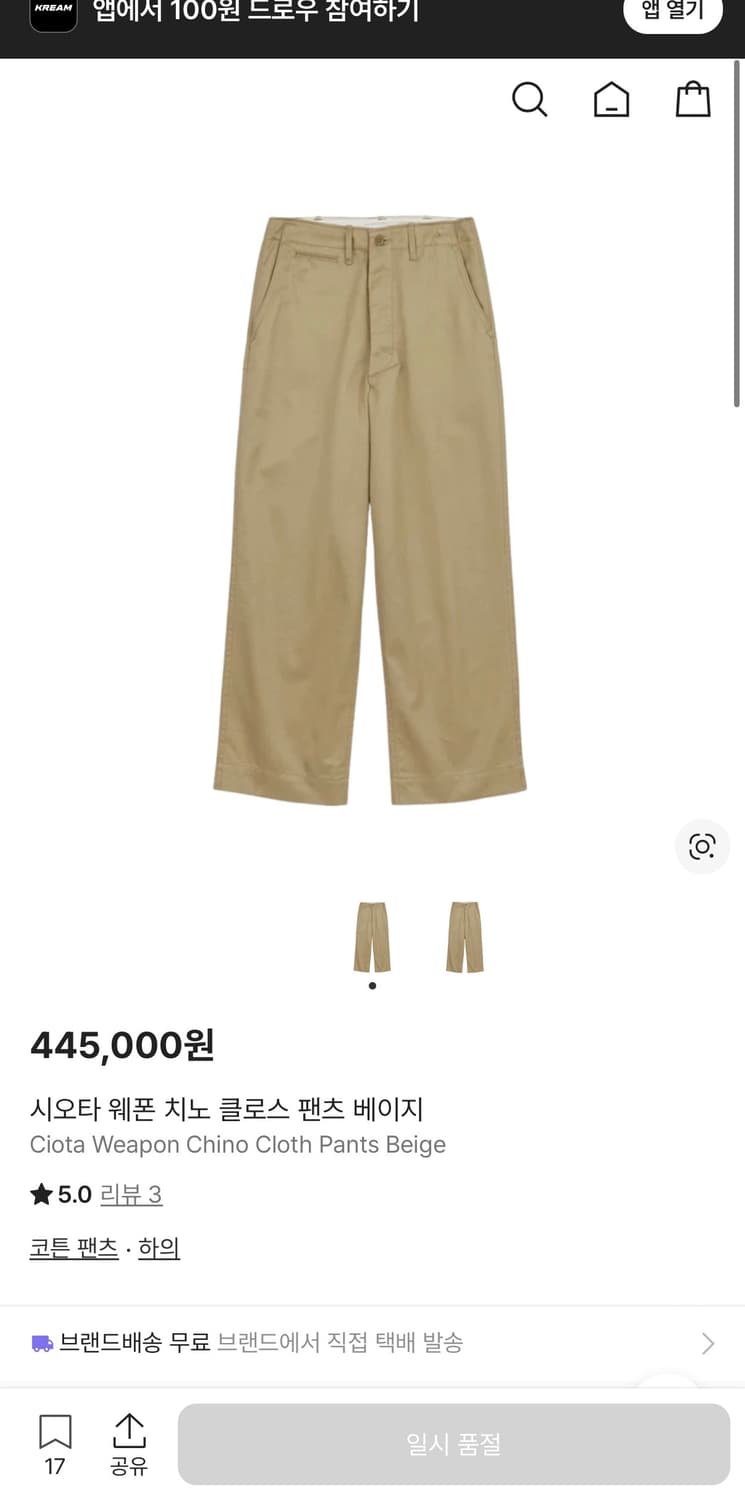Open the 리뷰 3 reviews link

pos(131,1194)
